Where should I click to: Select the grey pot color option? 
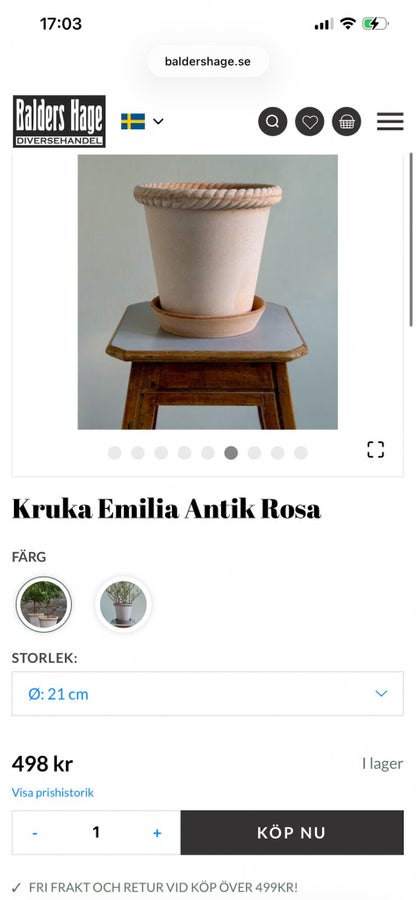click(123, 604)
